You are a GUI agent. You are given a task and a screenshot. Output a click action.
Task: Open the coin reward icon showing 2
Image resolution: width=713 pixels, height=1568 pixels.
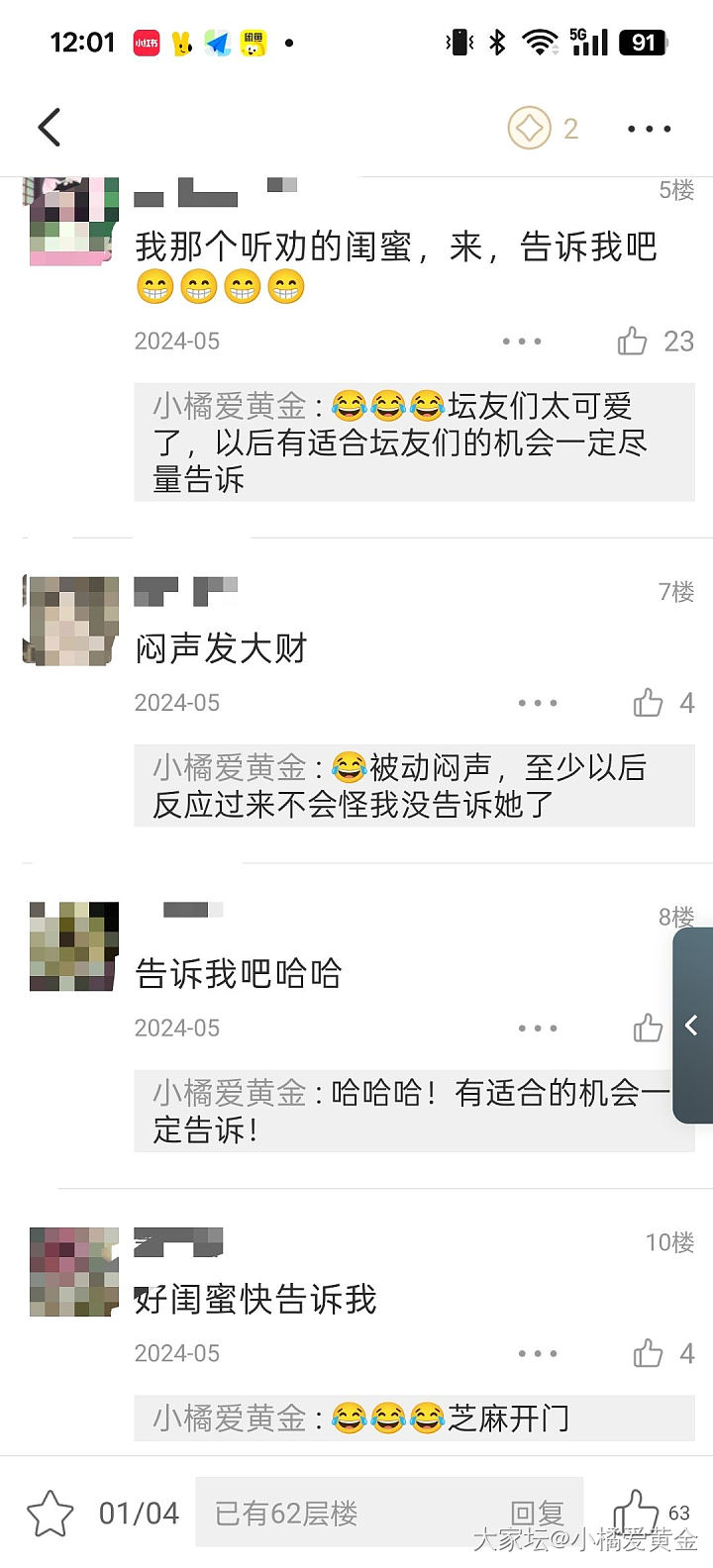(x=530, y=129)
